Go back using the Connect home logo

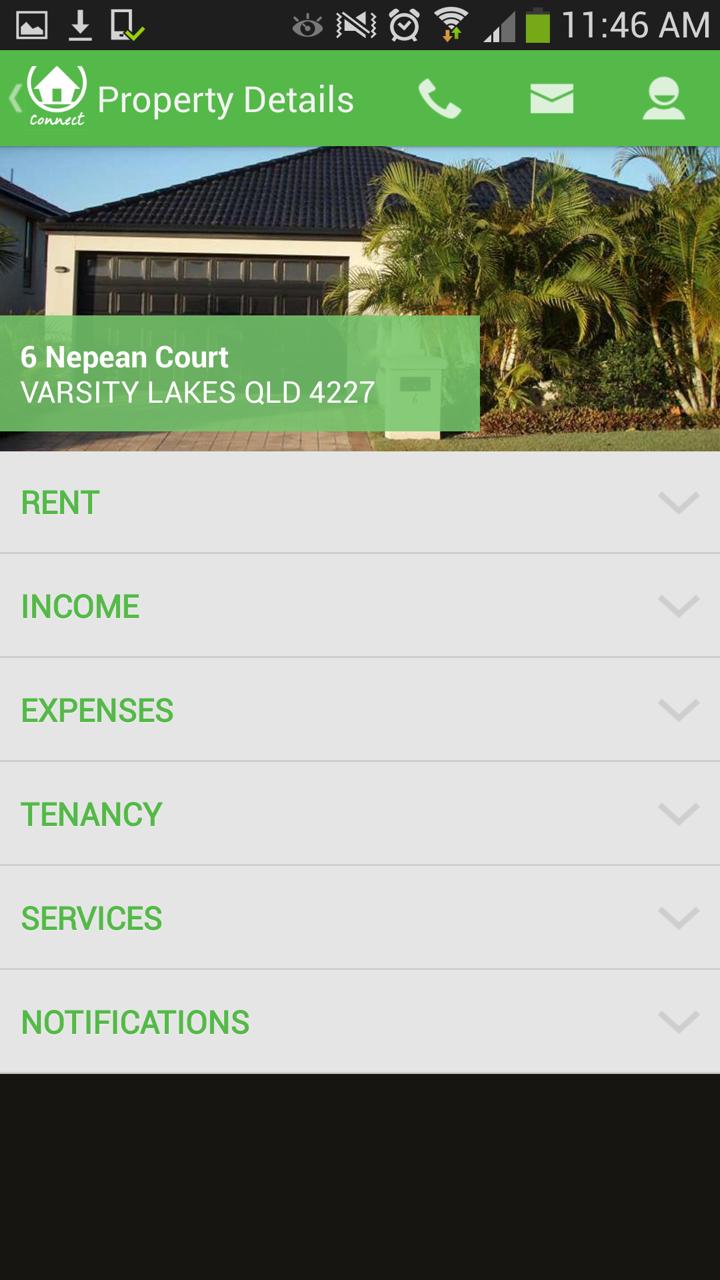[52, 97]
